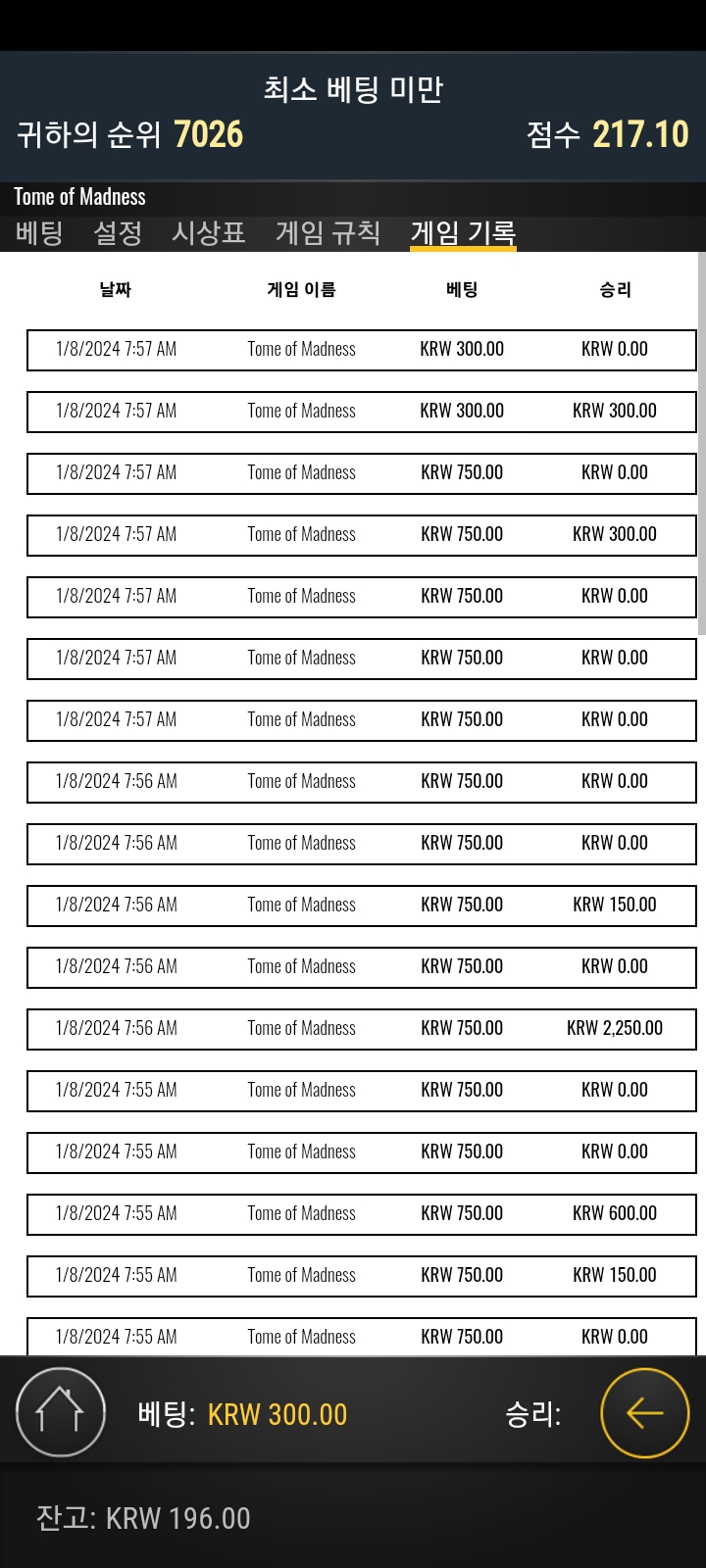The height and width of the screenshot is (1568, 706).
Task: Open the 시상표 tab
Action: (x=209, y=233)
